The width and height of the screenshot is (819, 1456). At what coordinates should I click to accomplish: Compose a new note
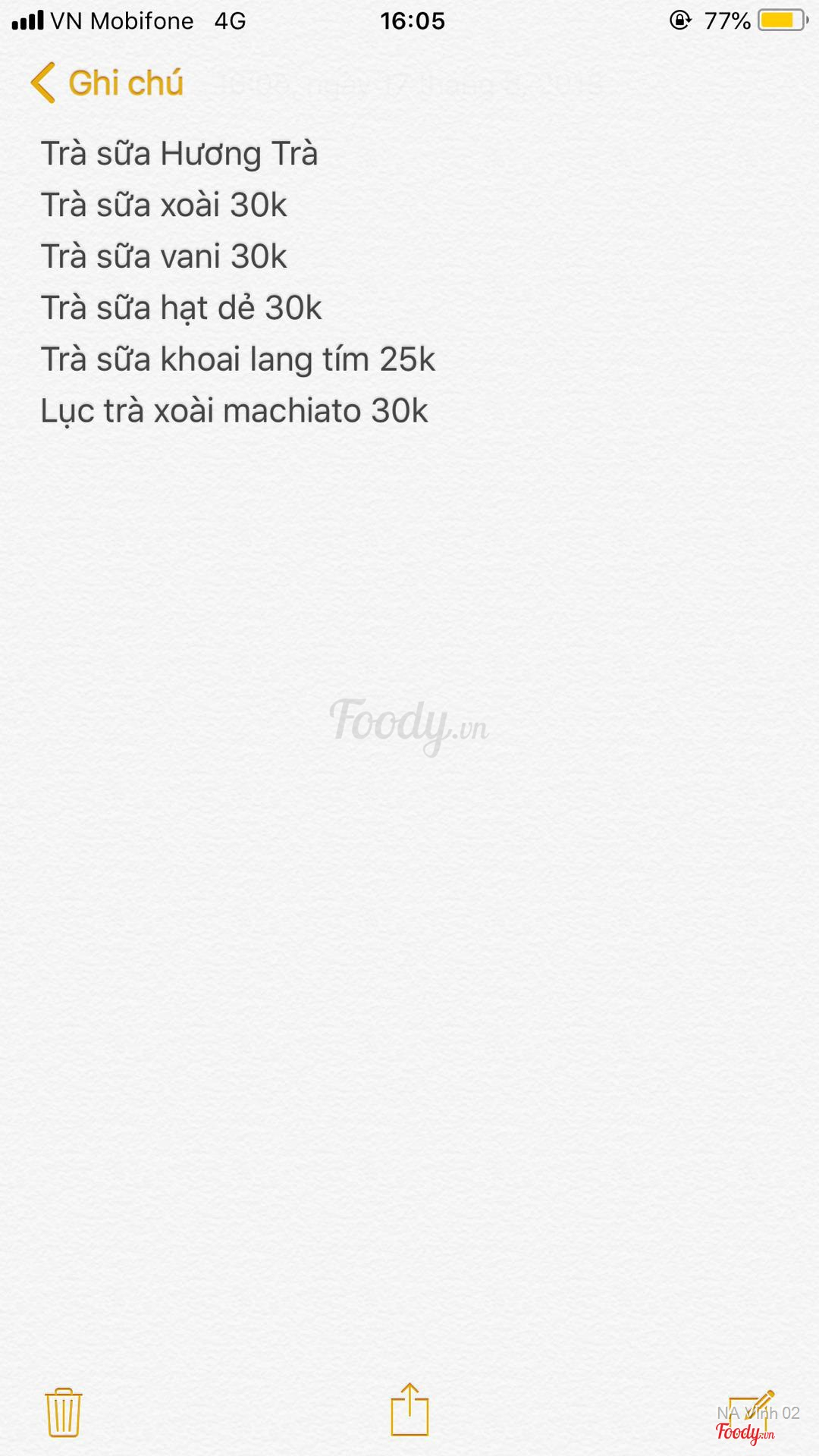click(x=751, y=1412)
